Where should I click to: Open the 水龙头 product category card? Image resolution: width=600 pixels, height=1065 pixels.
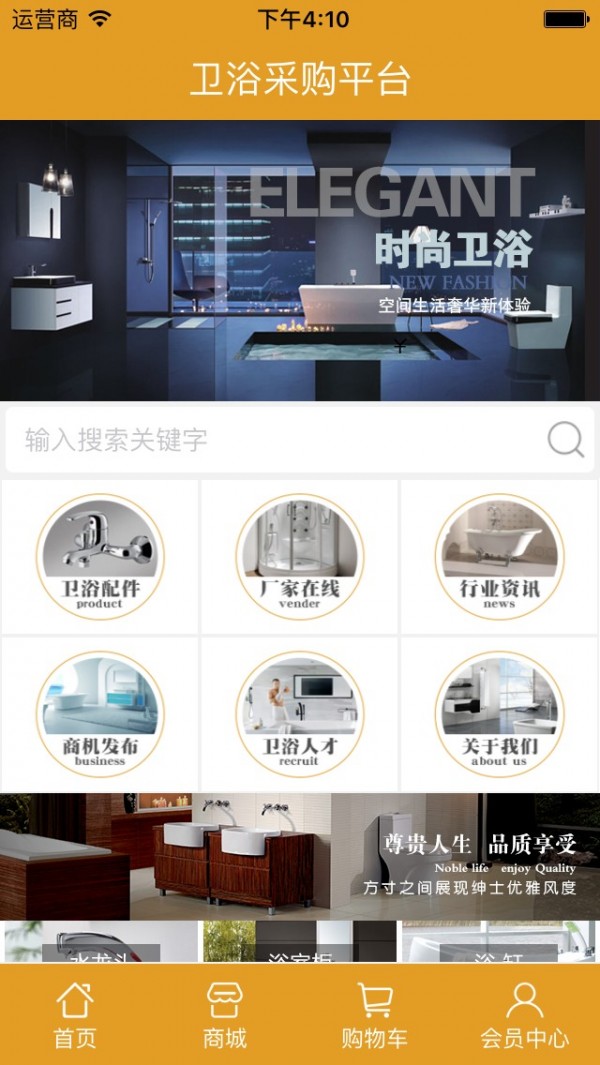(x=100, y=943)
